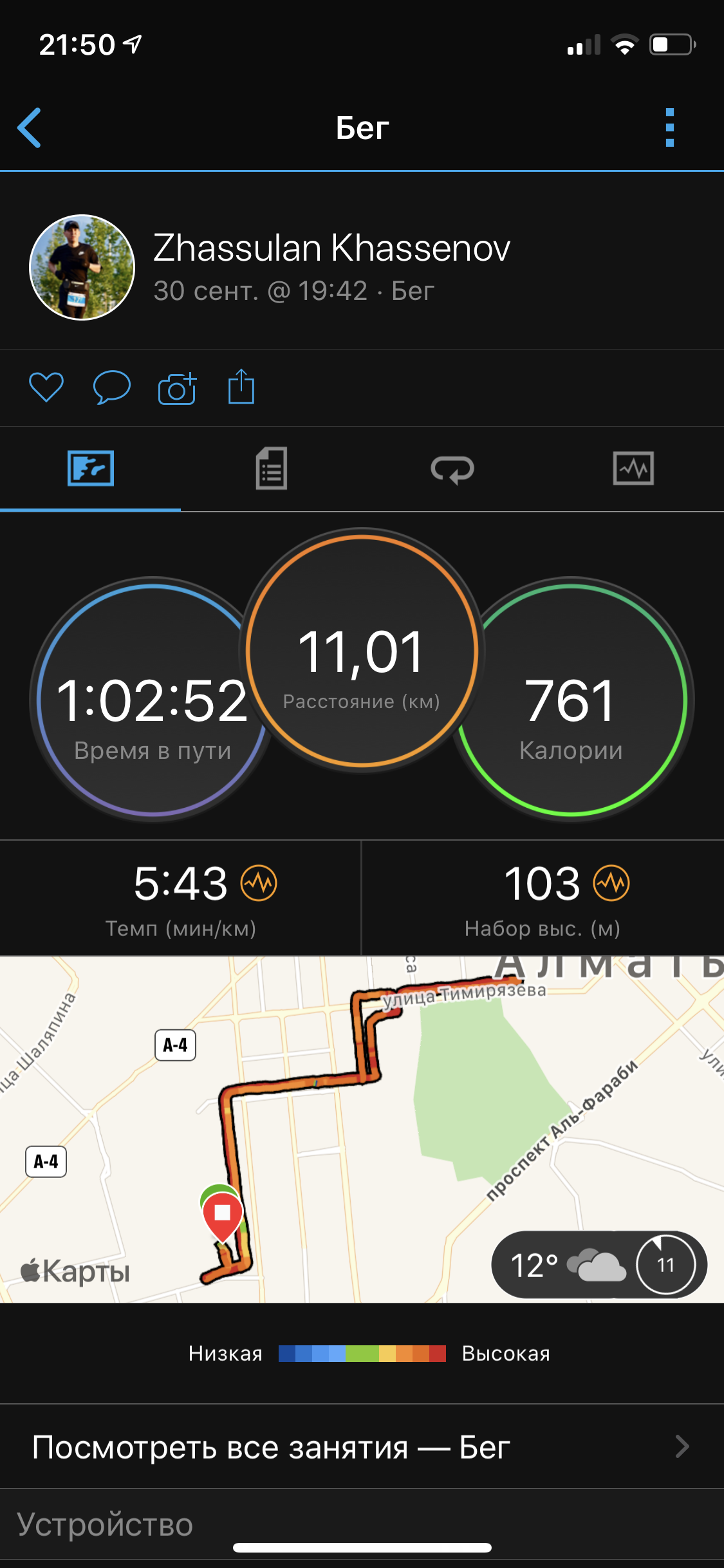Add a photo to the activity

tap(177, 389)
